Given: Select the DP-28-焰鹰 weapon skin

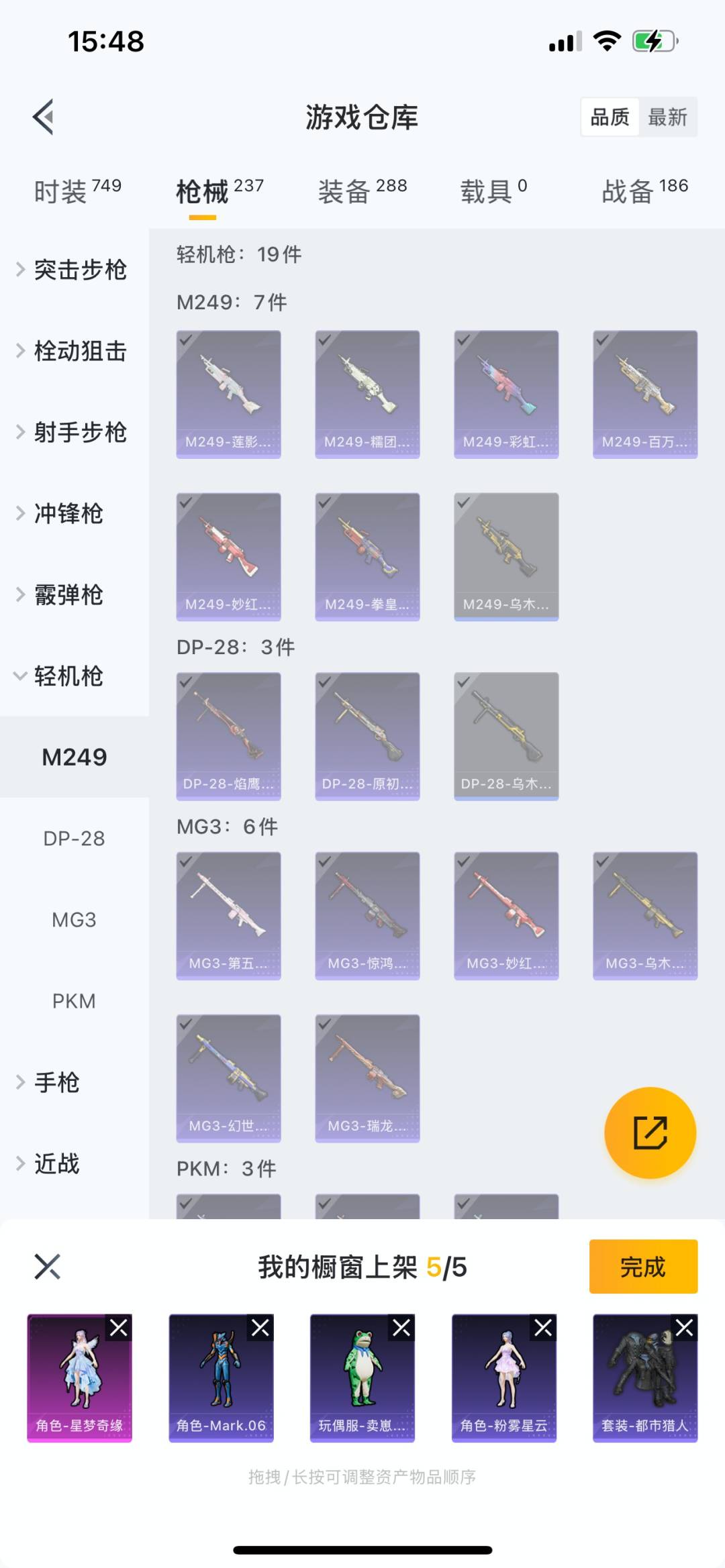Looking at the screenshot, I should [x=228, y=736].
